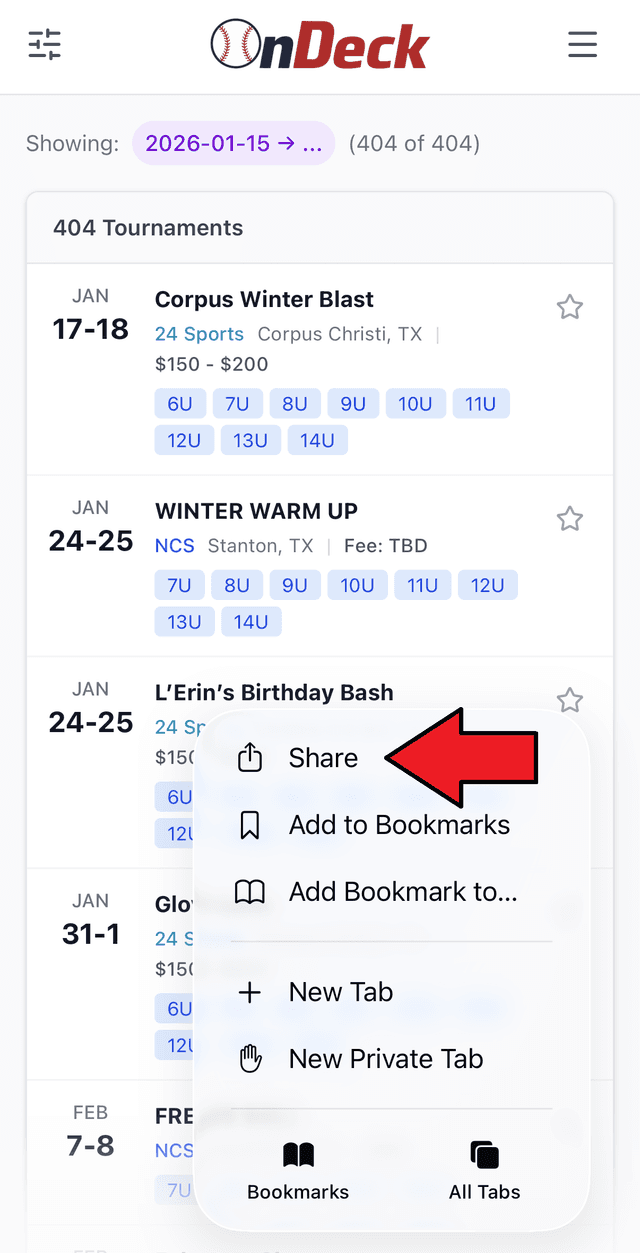
Task: Open a New Tab
Action: coord(340,992)
